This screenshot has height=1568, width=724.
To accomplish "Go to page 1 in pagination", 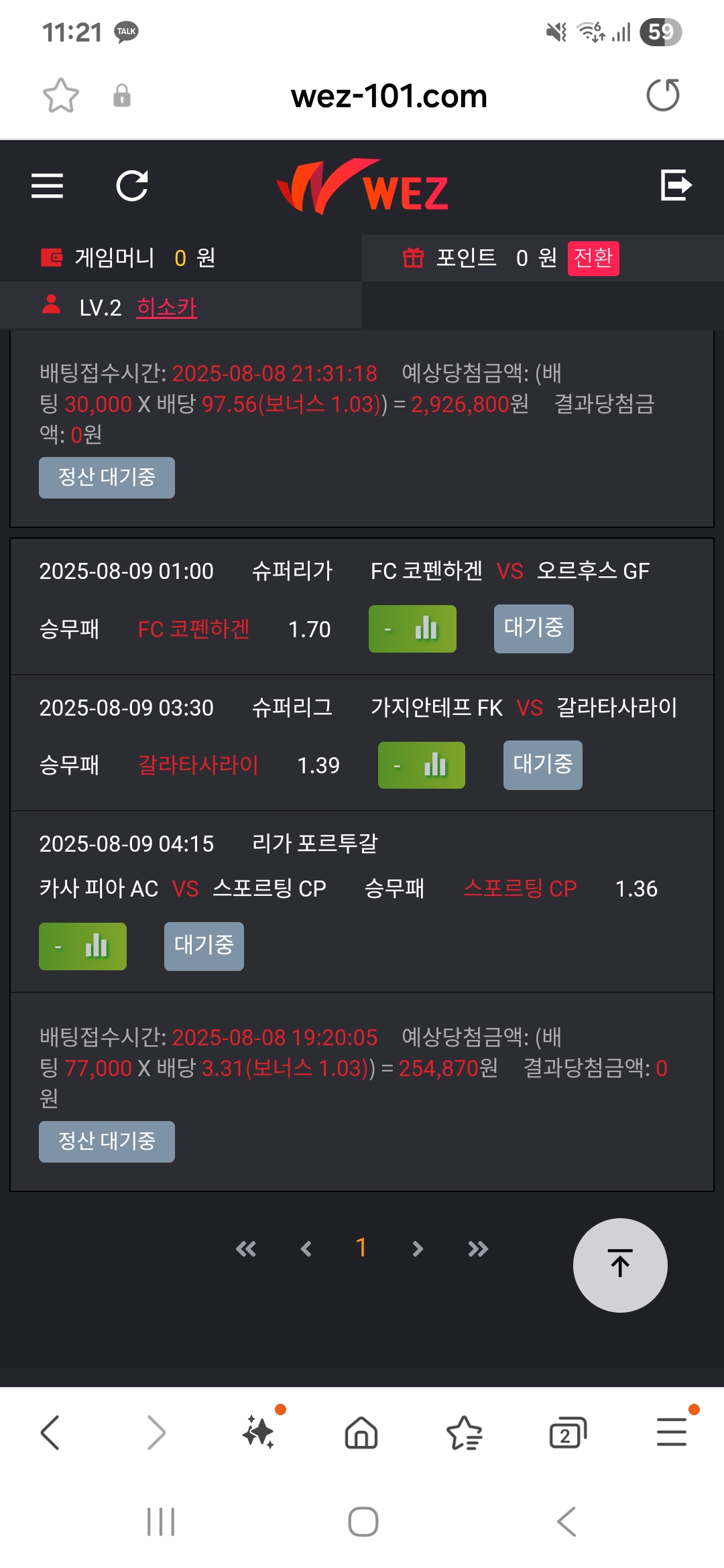I will coord(361,1248).
